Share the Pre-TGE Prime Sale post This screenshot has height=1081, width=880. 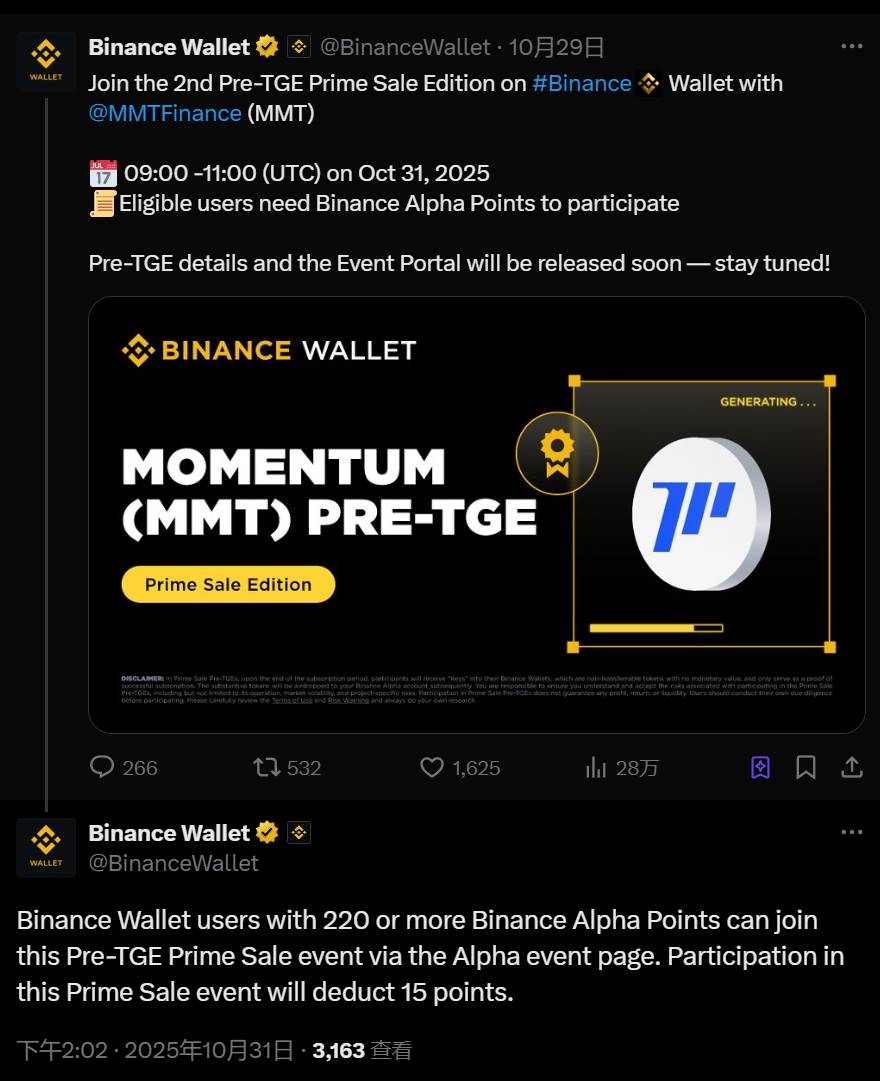point(852,767)
